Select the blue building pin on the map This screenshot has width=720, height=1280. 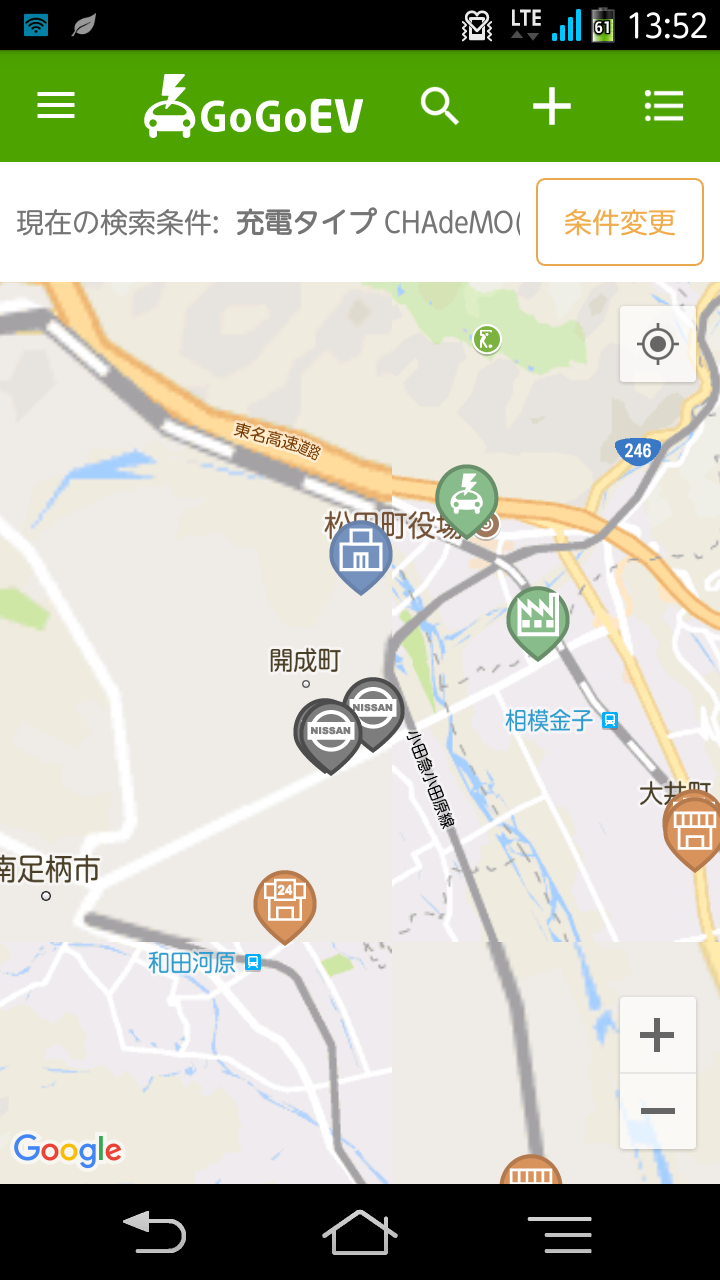[360, 553]
